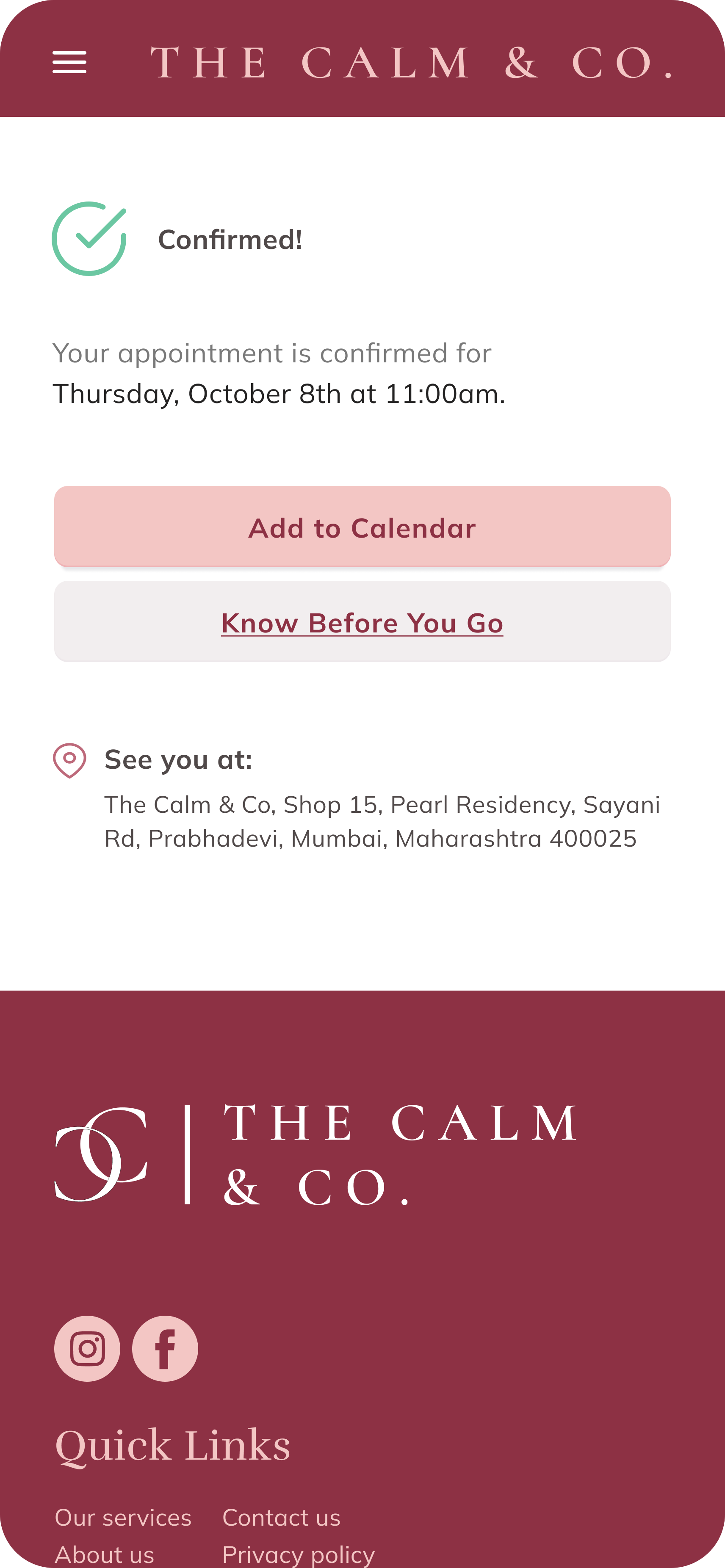
Task: Visit the Facebook page
Action: tap(165, 1348)
